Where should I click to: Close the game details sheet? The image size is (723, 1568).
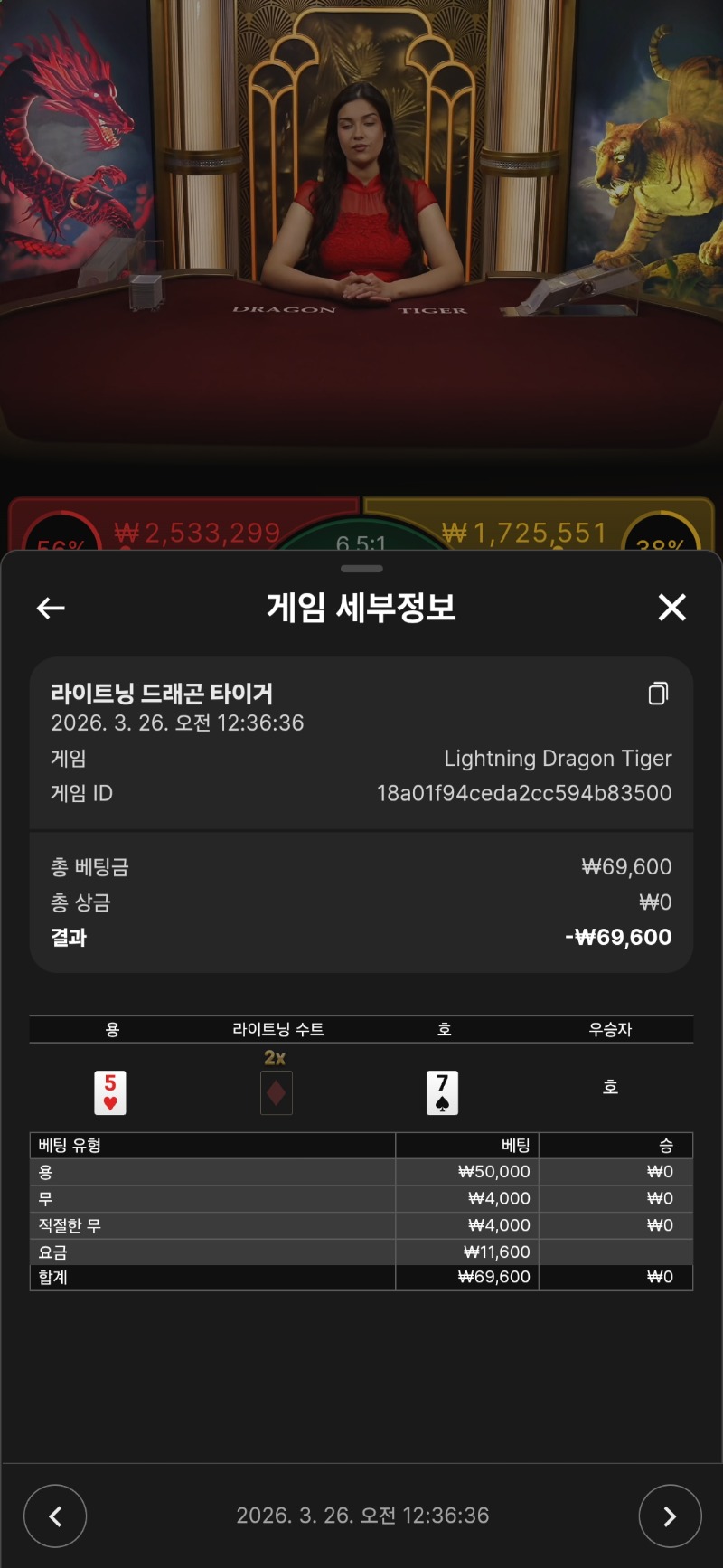click(x=671, y=608)
